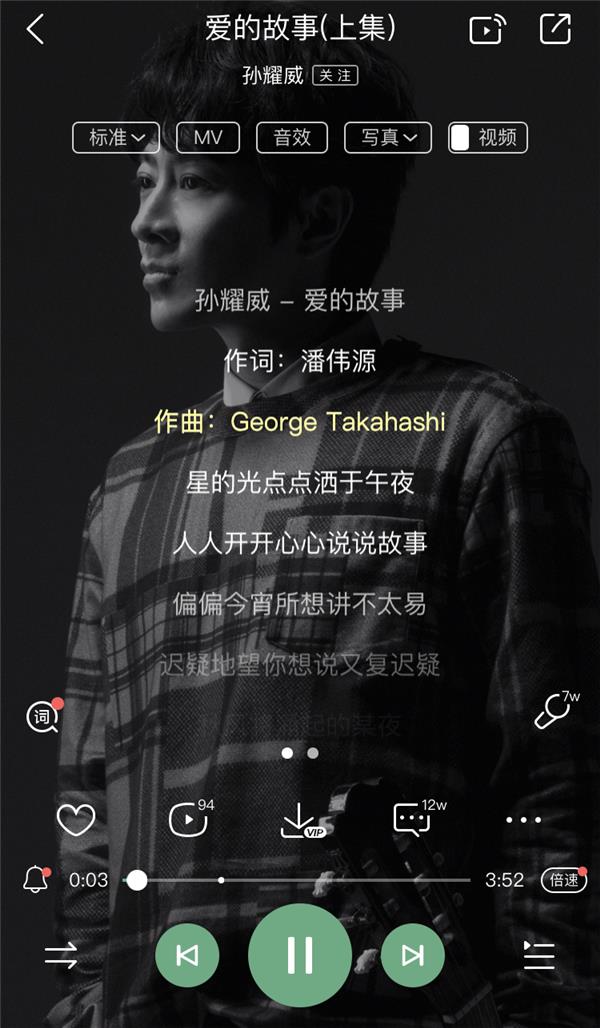
Task: Download the song with VIP icon
Action: [x=299, y=820]
